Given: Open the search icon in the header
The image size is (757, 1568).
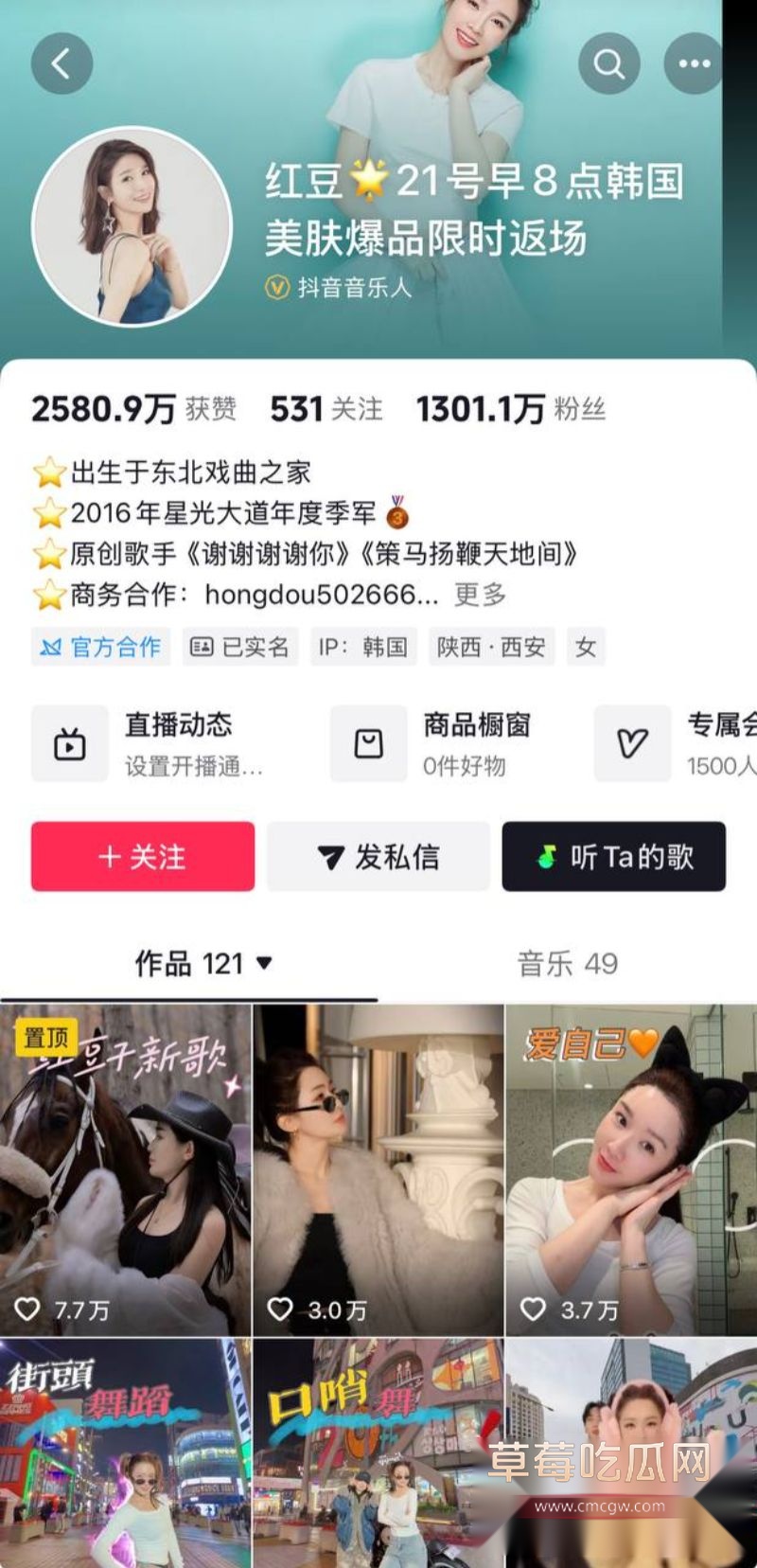Looking at the screenshot, I should pyautogui.click(x=608, y=64).
